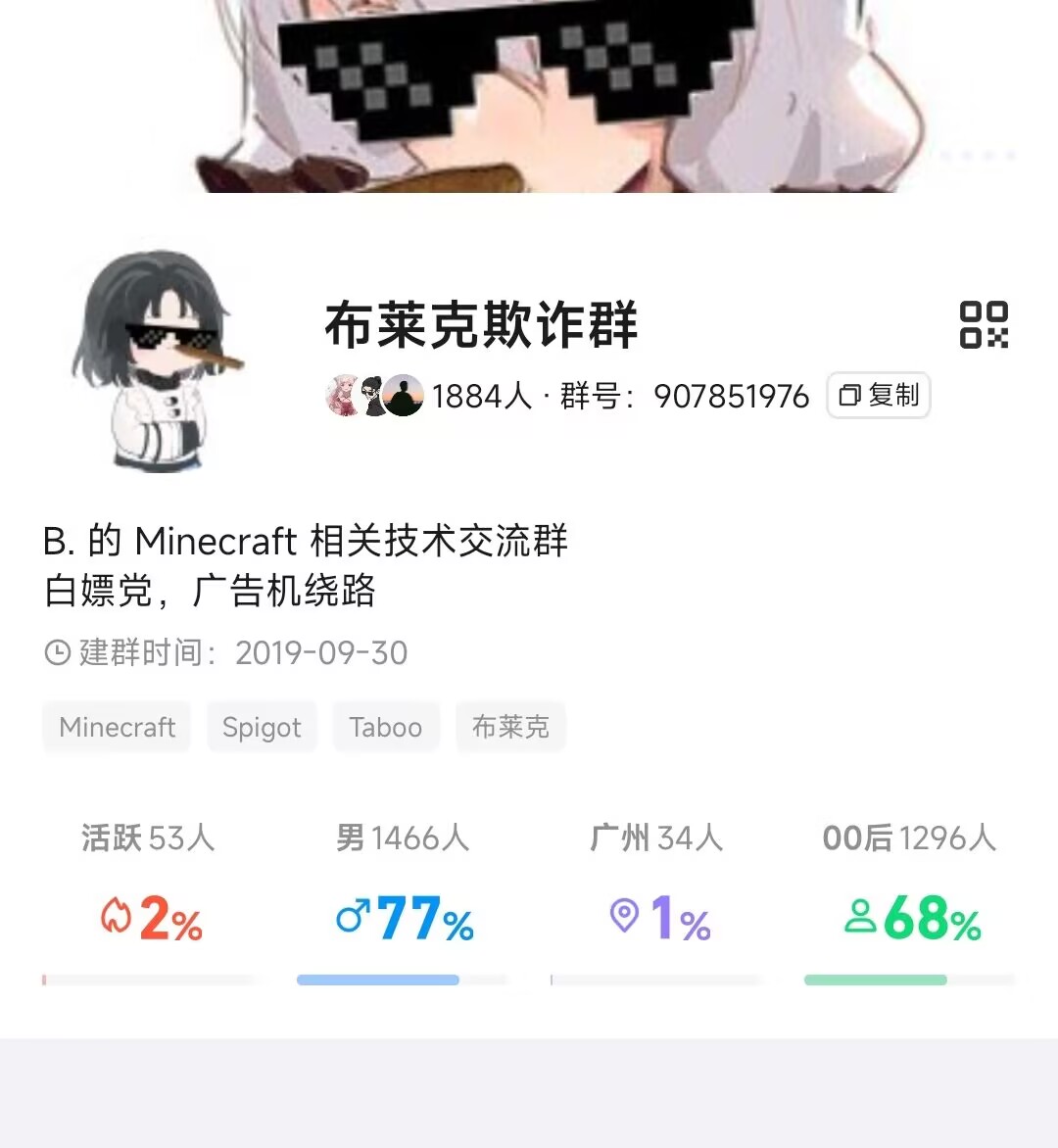1058x1148 pixels.
Task: Open the group avatar picture
Action: click(157, 359)
